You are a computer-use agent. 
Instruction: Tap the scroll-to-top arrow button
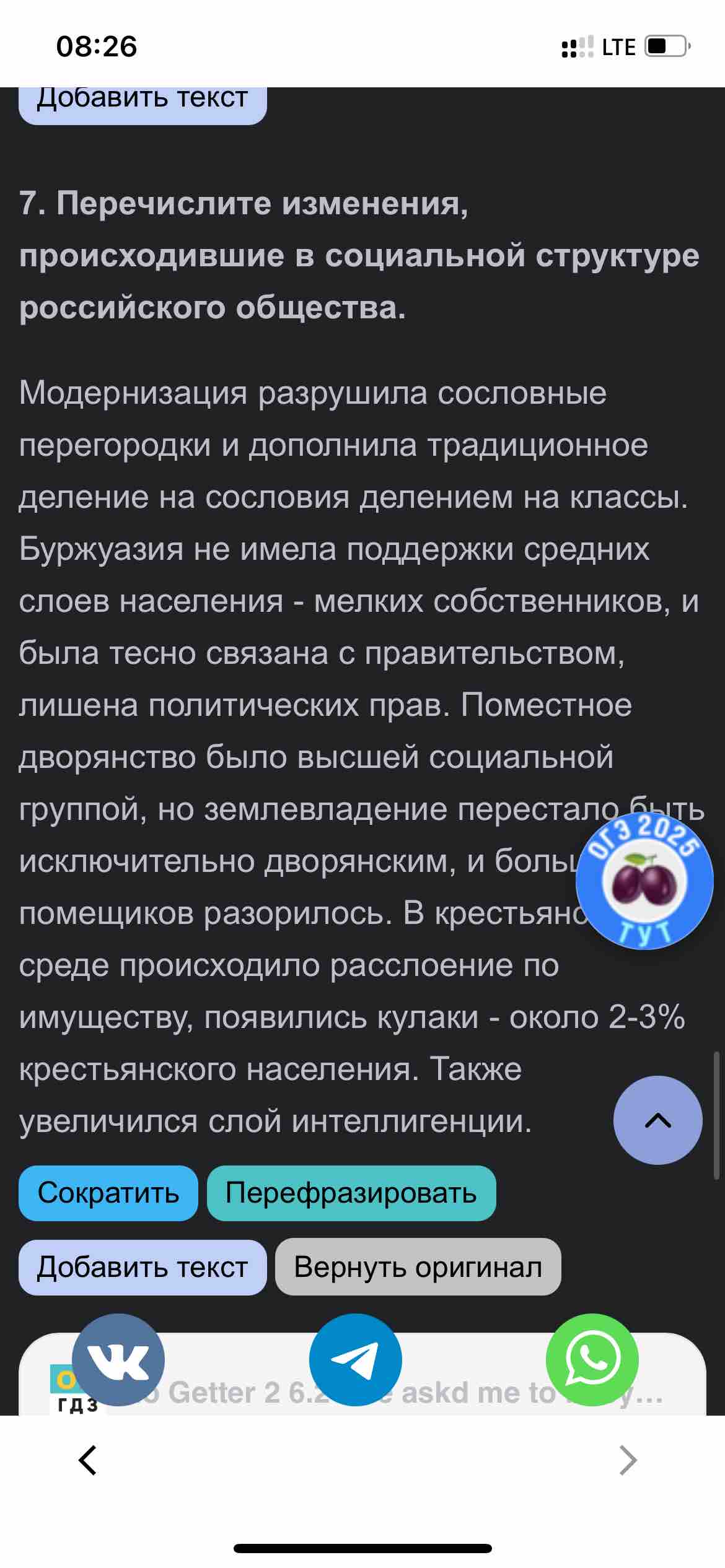click(658, 1120)
